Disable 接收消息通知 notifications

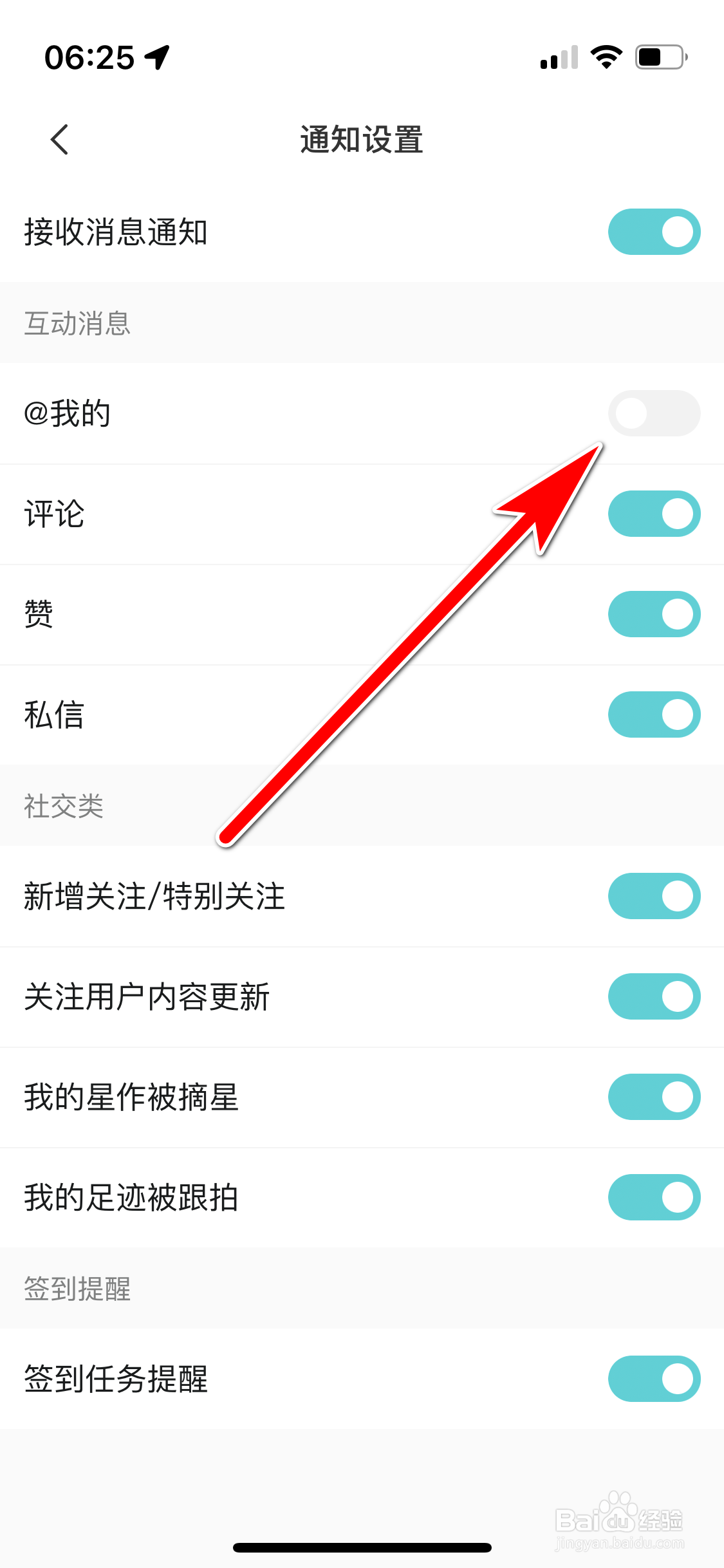[654, 232]
